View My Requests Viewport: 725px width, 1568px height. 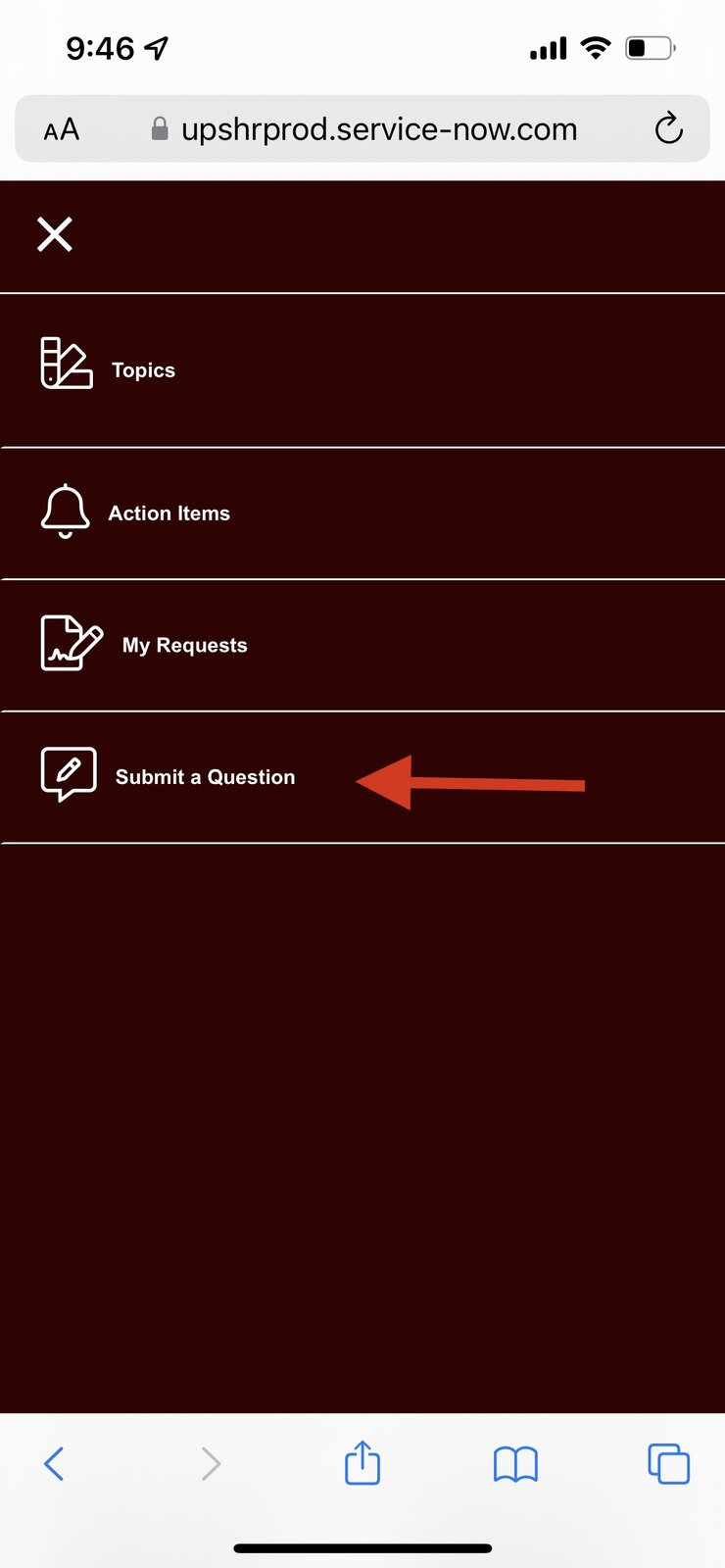pos(362,645)
